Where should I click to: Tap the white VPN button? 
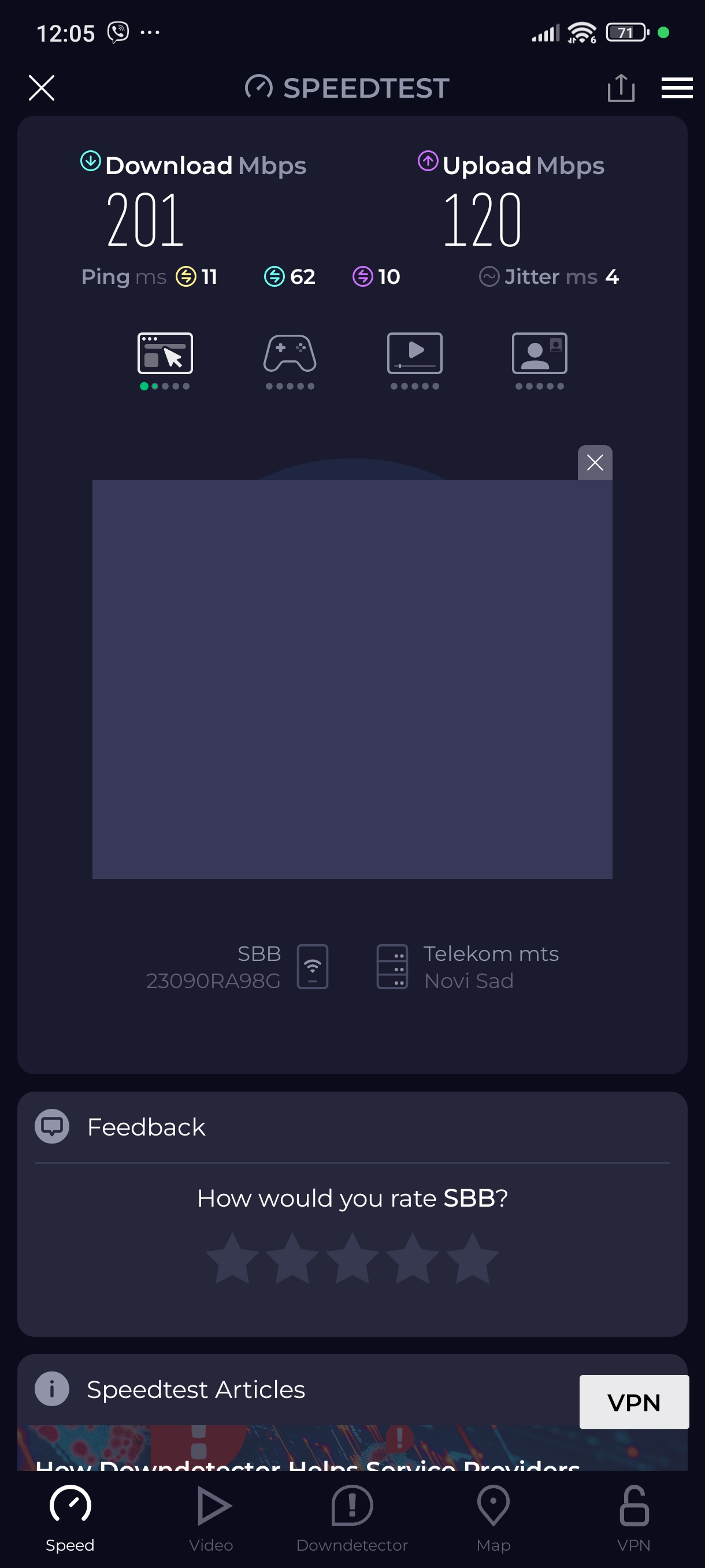(x=633, y=1402)
